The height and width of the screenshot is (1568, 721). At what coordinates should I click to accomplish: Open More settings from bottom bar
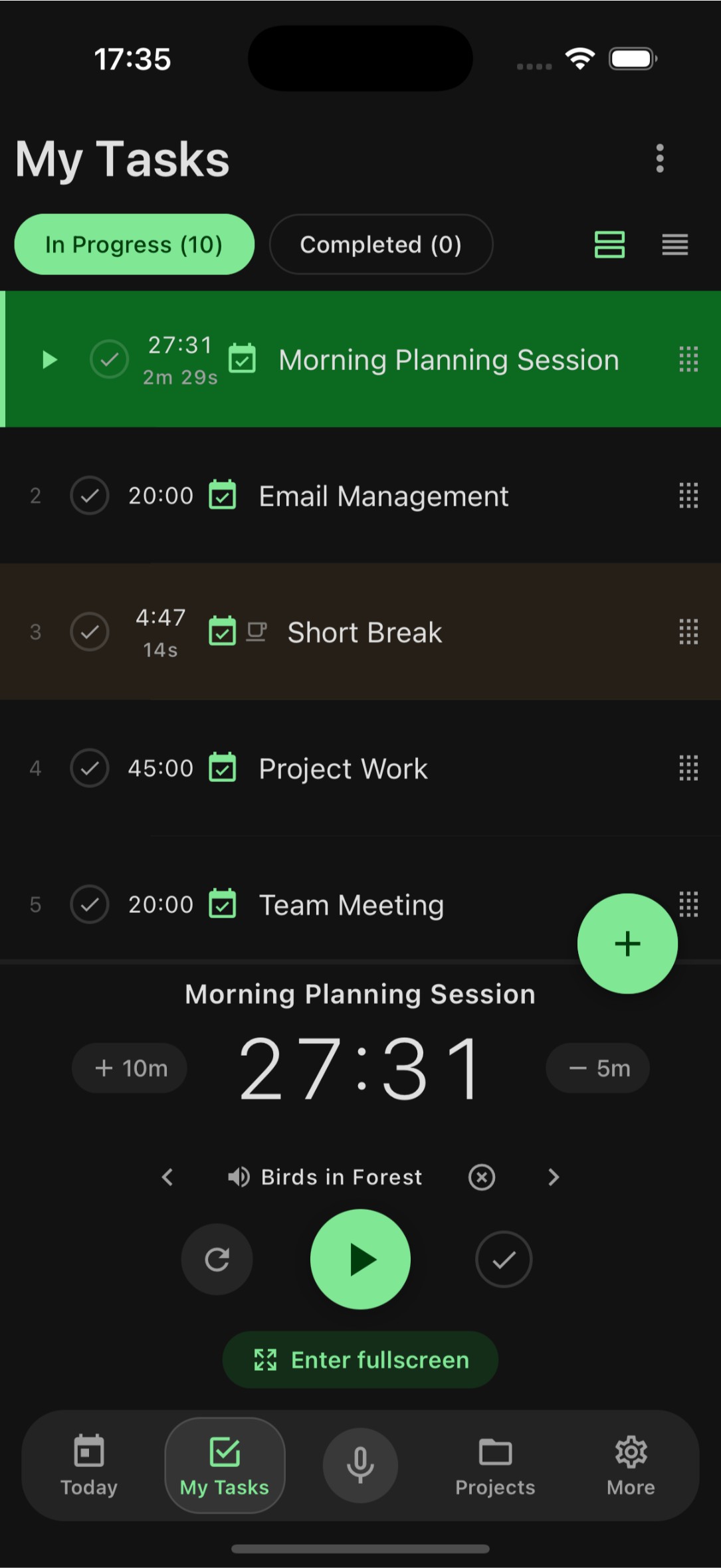pyautogui.click(x=629, y=1465)
